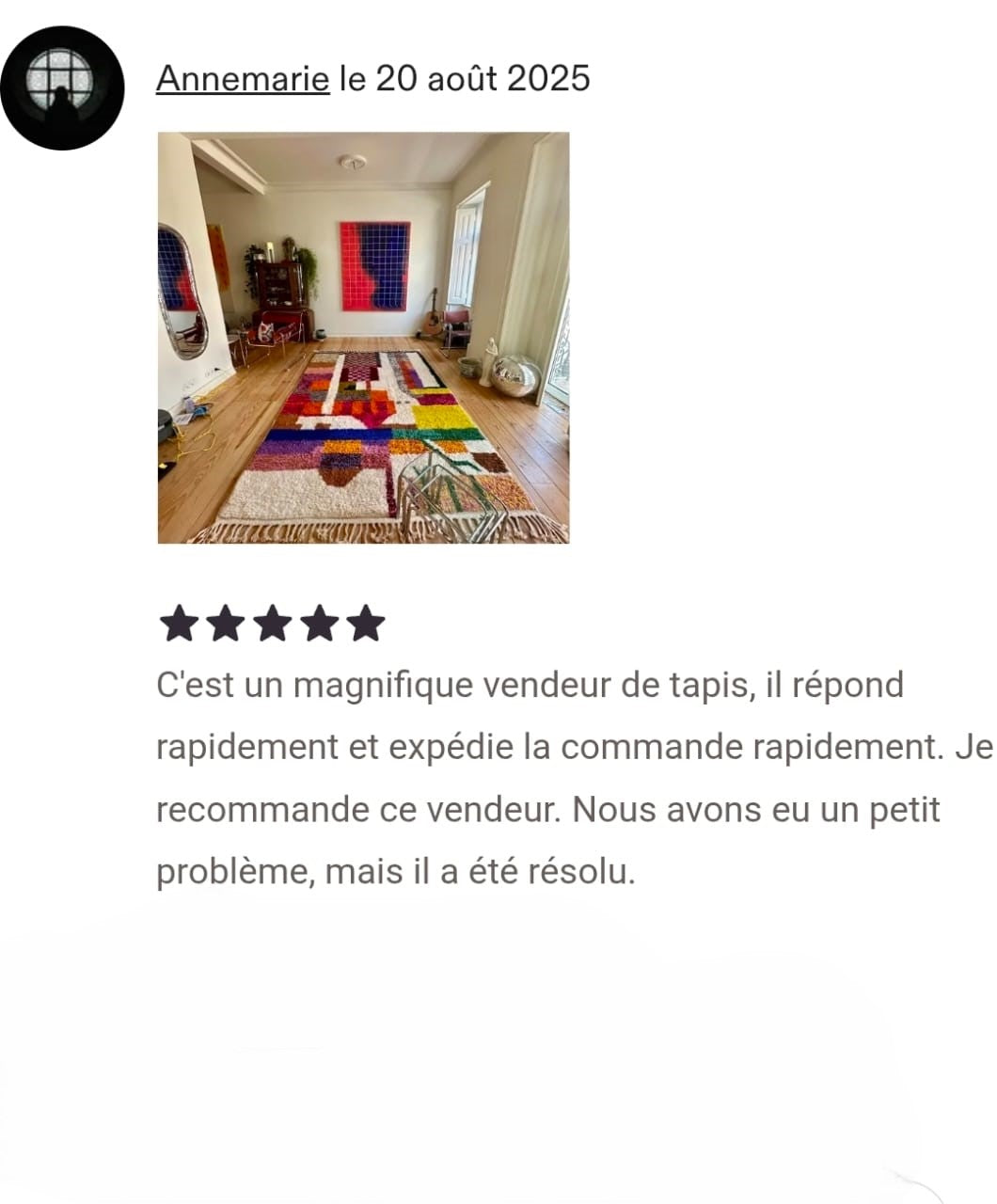Tap Annemarie's round profile avatar

[x=62, y=88]
